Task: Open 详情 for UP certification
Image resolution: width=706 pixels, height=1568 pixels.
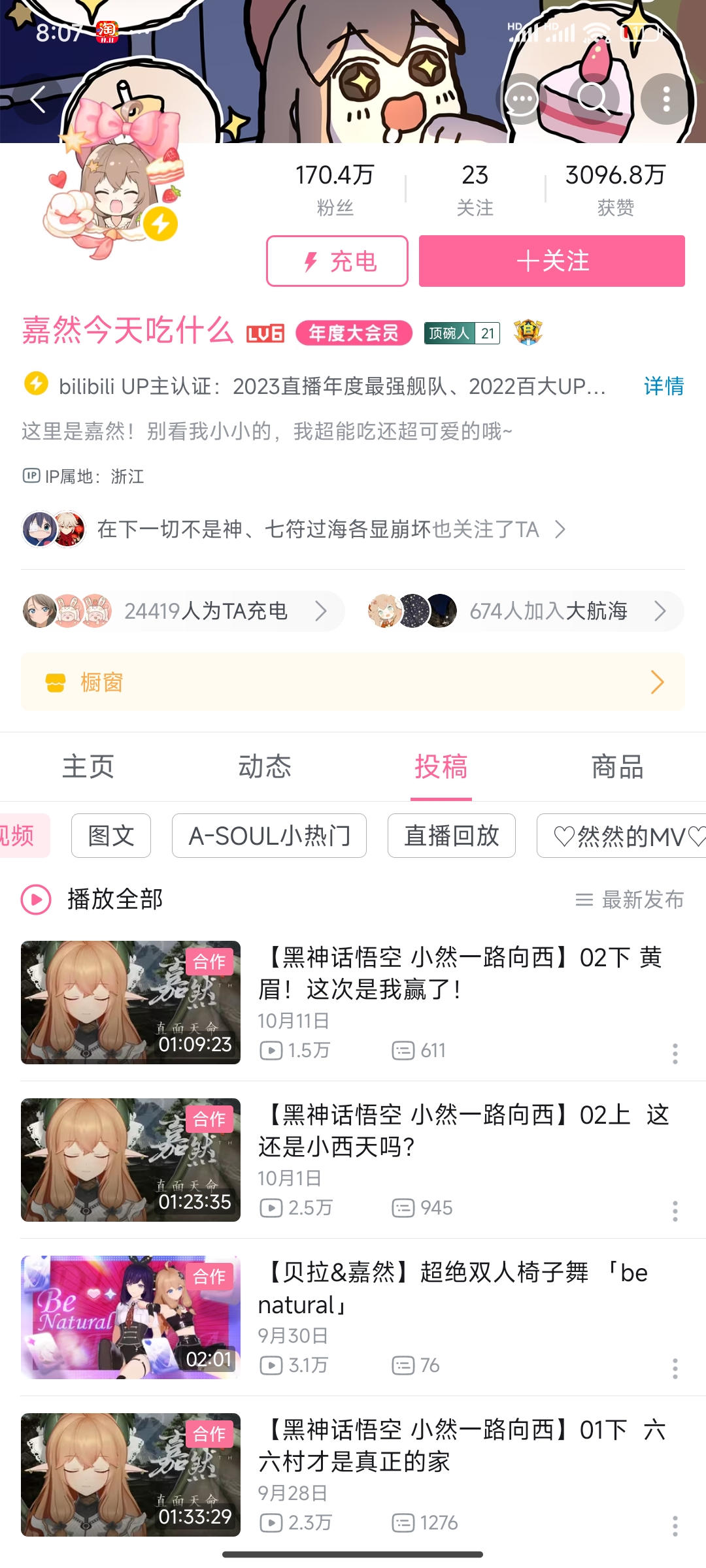Action: [x=664, y=386]
